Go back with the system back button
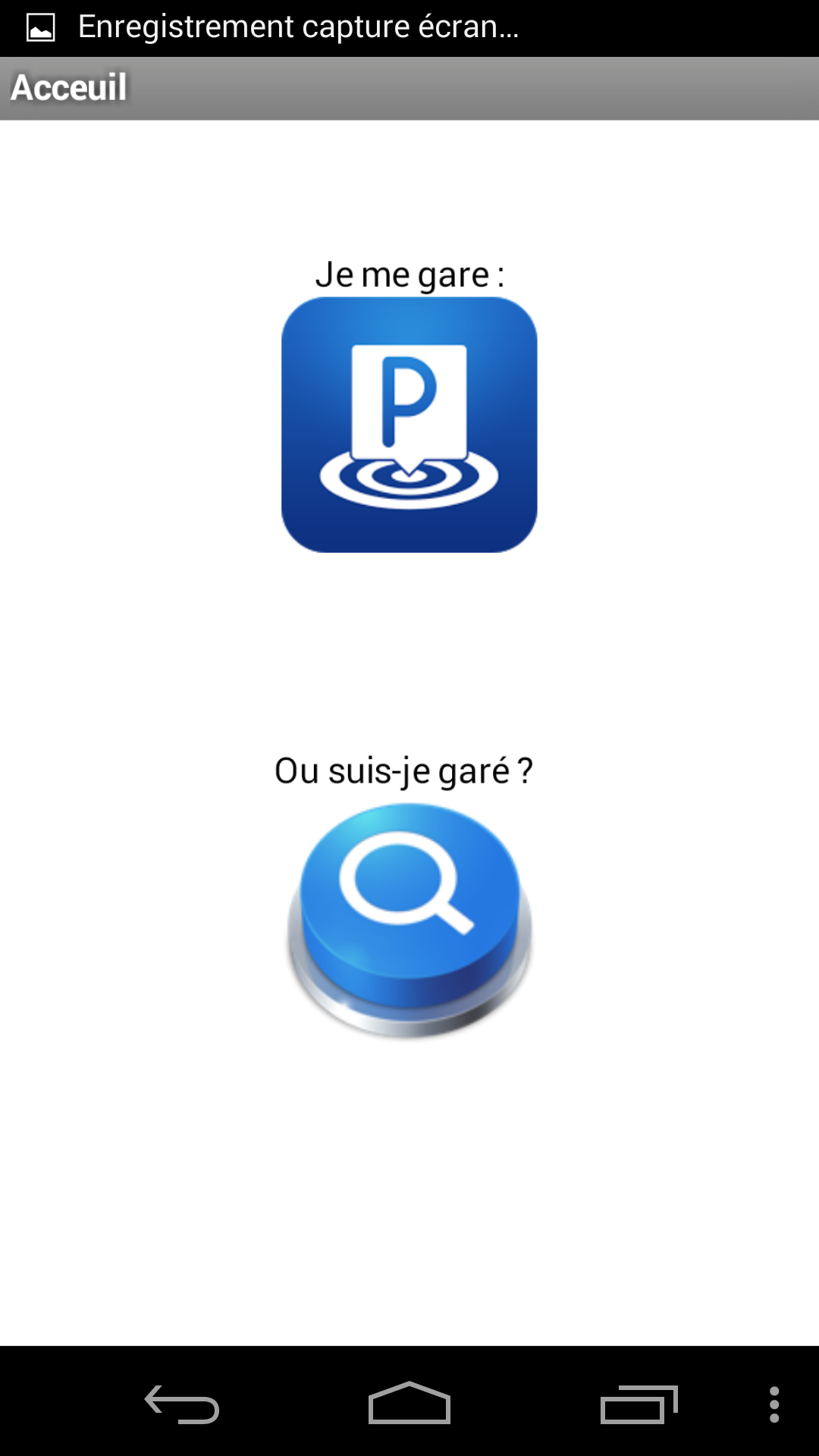 coord(182,1404)
